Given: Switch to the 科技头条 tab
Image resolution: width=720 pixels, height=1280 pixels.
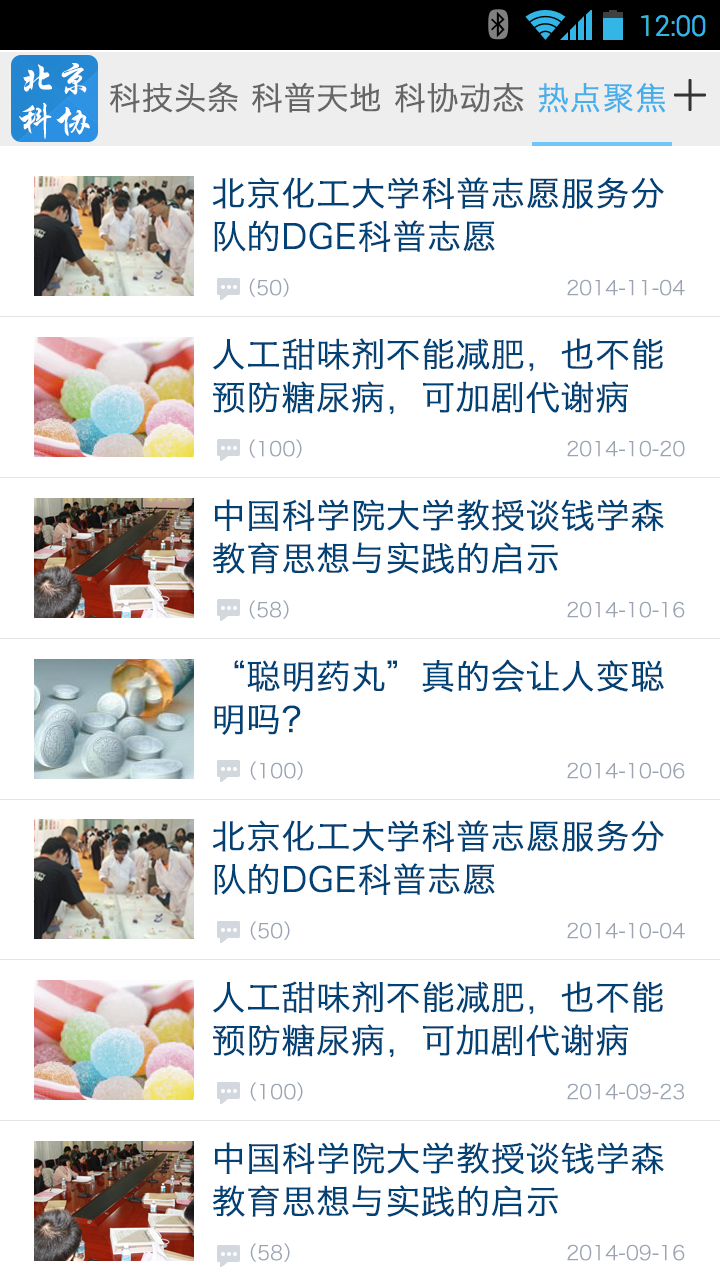Looking at the screenshot, I should tap(168, 94).
